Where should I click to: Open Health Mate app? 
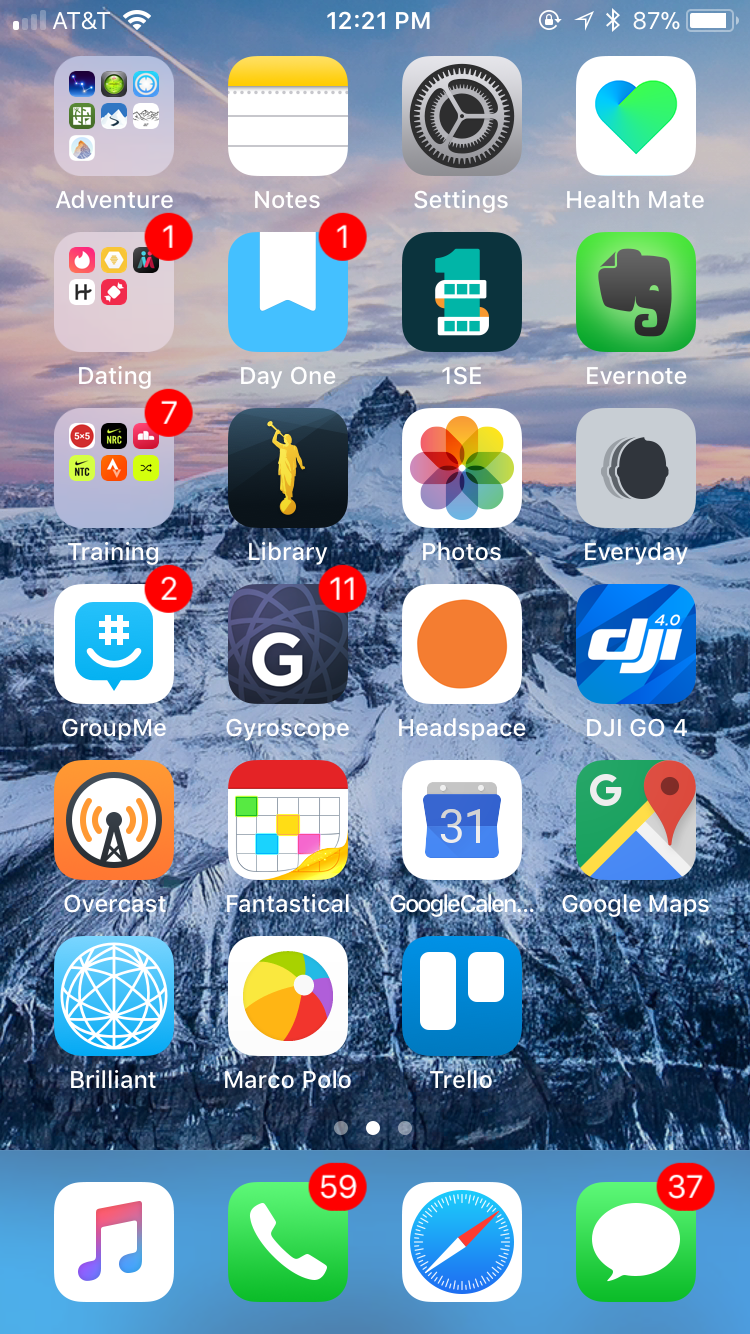point(636,116)
